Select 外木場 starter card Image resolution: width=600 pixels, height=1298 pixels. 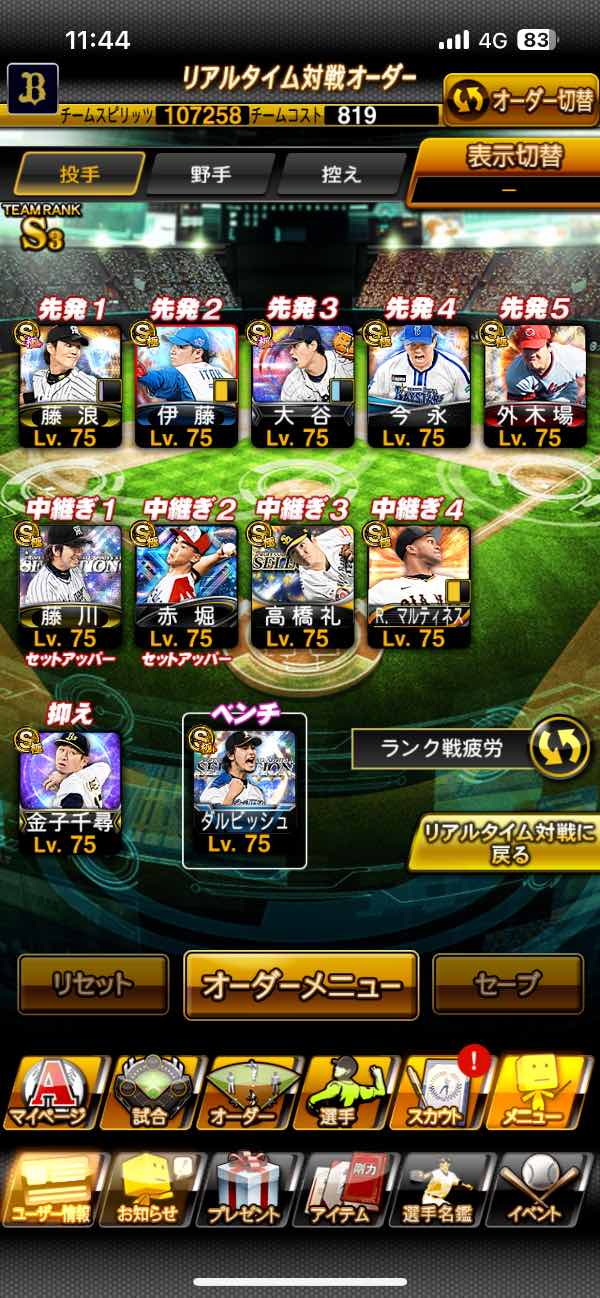tap(534, 385)
